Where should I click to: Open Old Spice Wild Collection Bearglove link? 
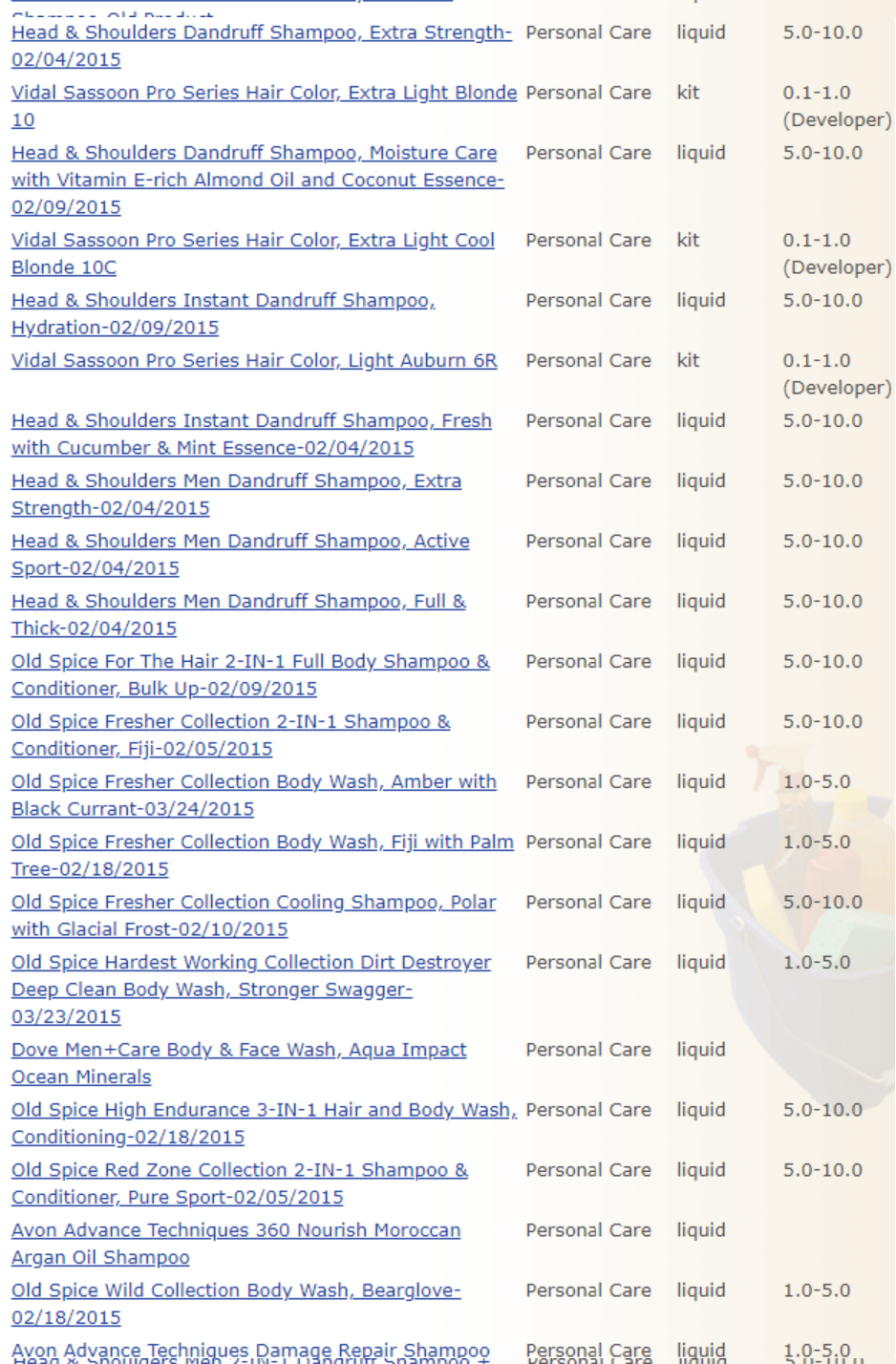tap(235, 1291)
